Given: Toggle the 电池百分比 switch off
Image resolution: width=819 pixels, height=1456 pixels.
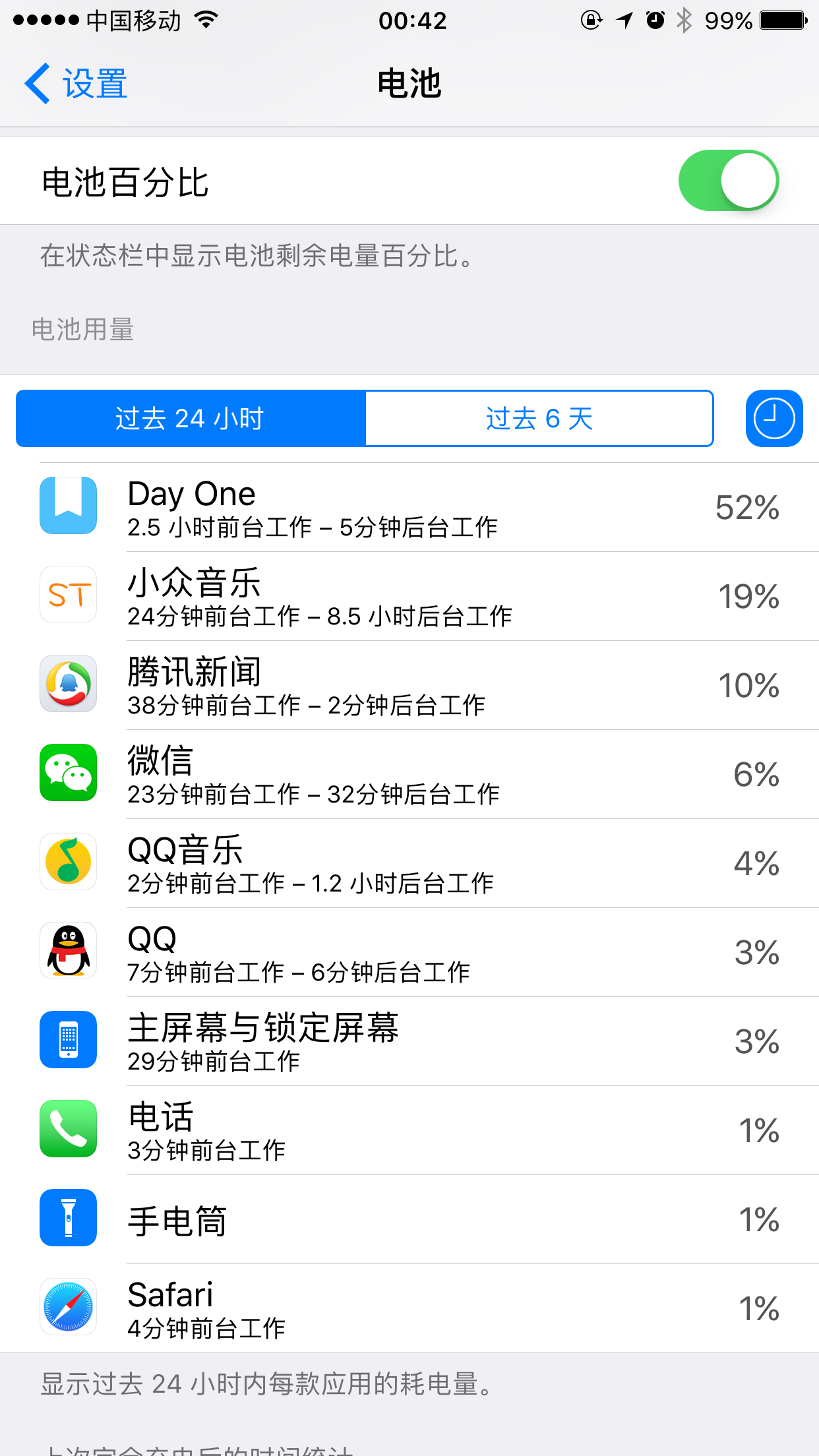Looking at the screenshot, I should click(x=729, y=179).
